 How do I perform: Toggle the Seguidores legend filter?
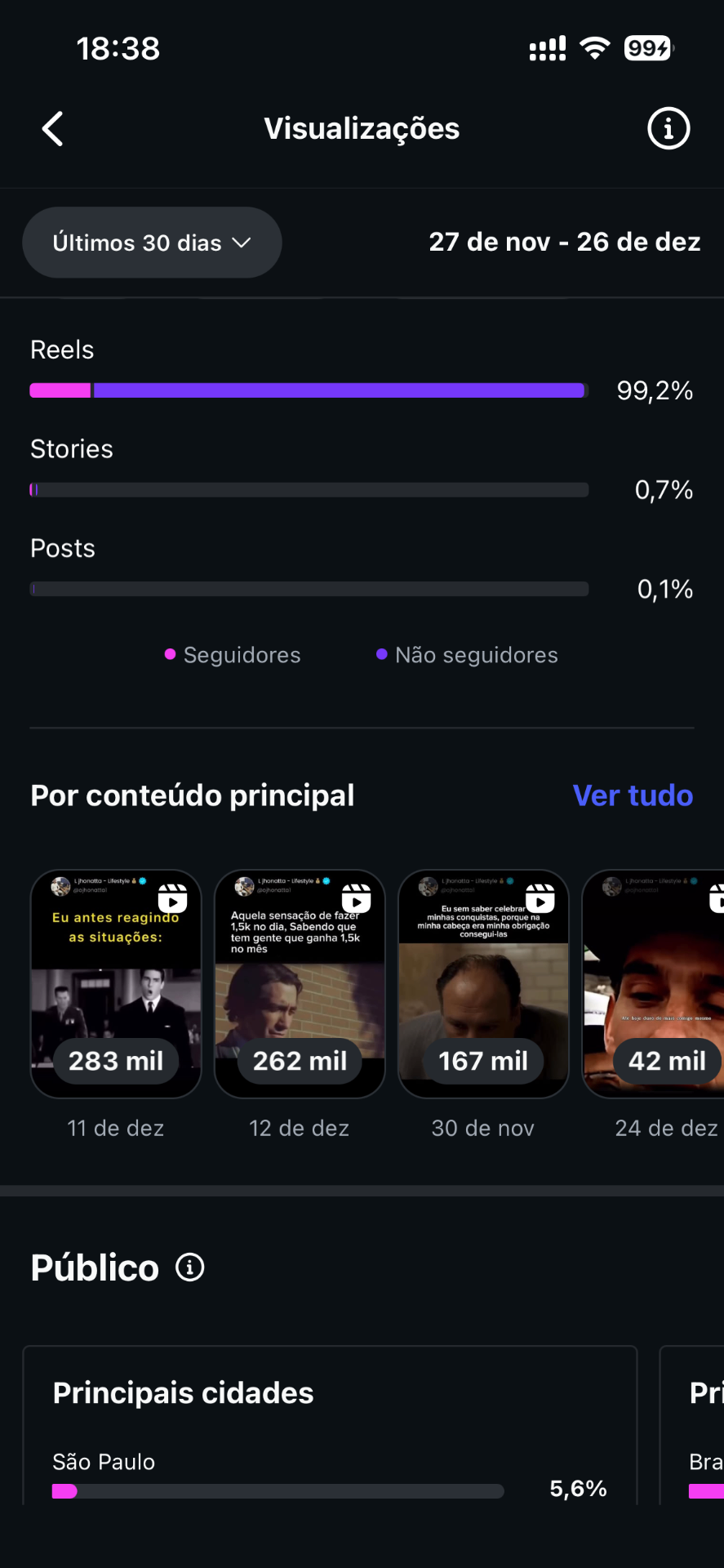pyautogui.click(x=232, y=654)
